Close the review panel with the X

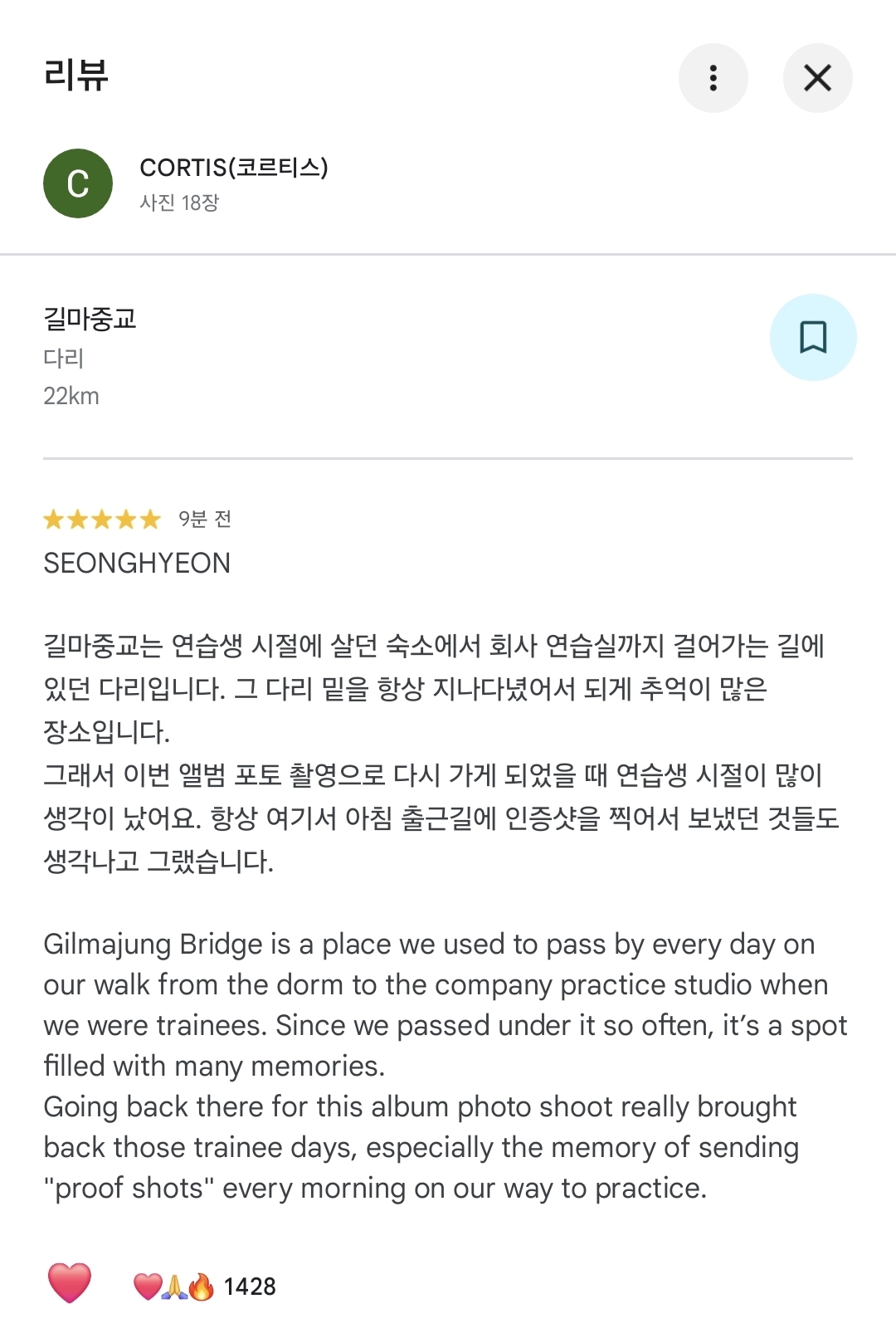tap(817, 77)
